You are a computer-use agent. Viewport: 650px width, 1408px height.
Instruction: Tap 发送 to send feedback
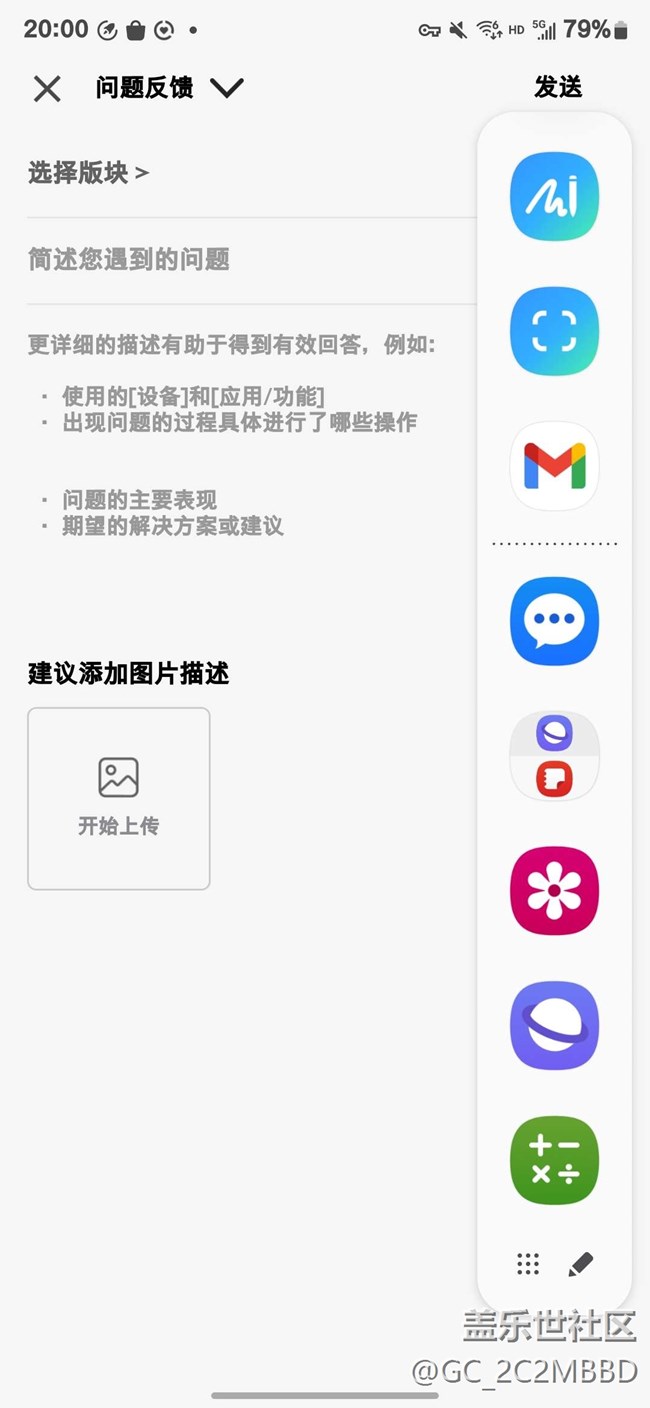pyautogui.click(x=558, y=87)
